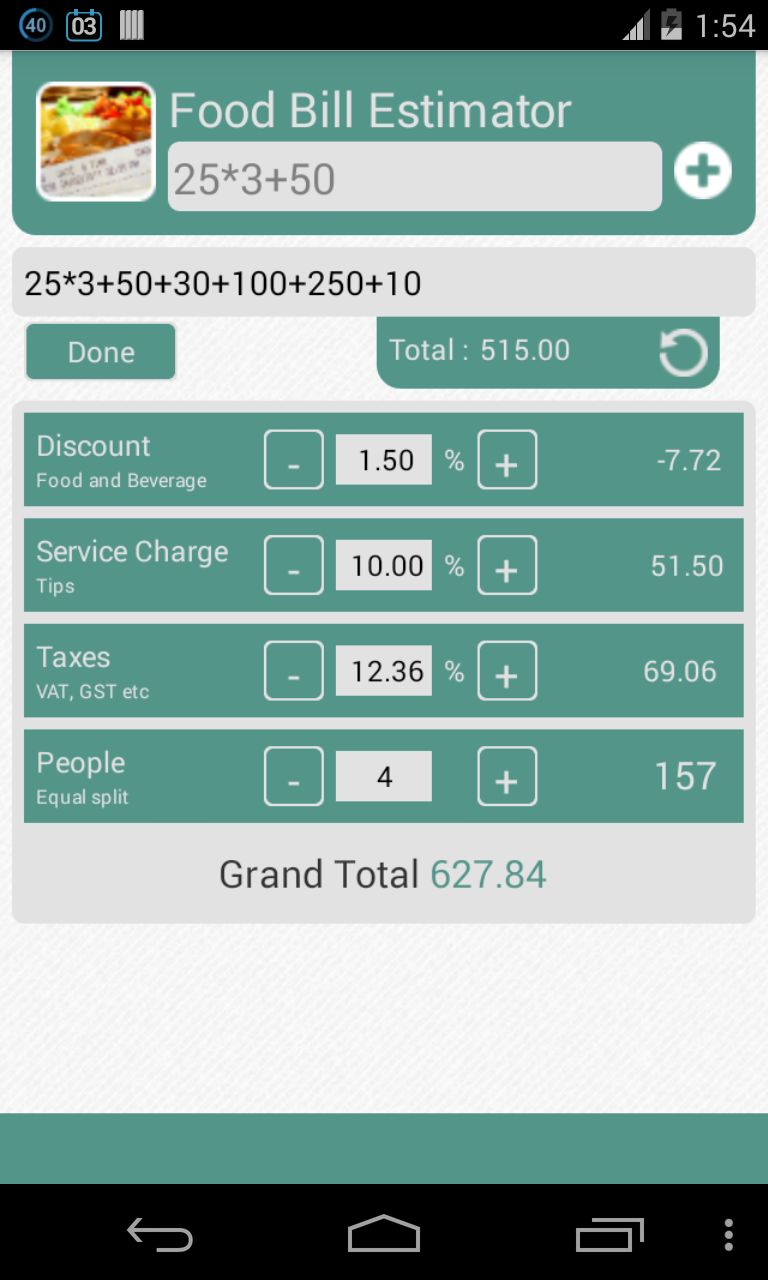The width and height of the screenshot is (768, 1280).
Task: Edit the Service Charge value field
Action: pyautogui.click(x=384, y=566)
